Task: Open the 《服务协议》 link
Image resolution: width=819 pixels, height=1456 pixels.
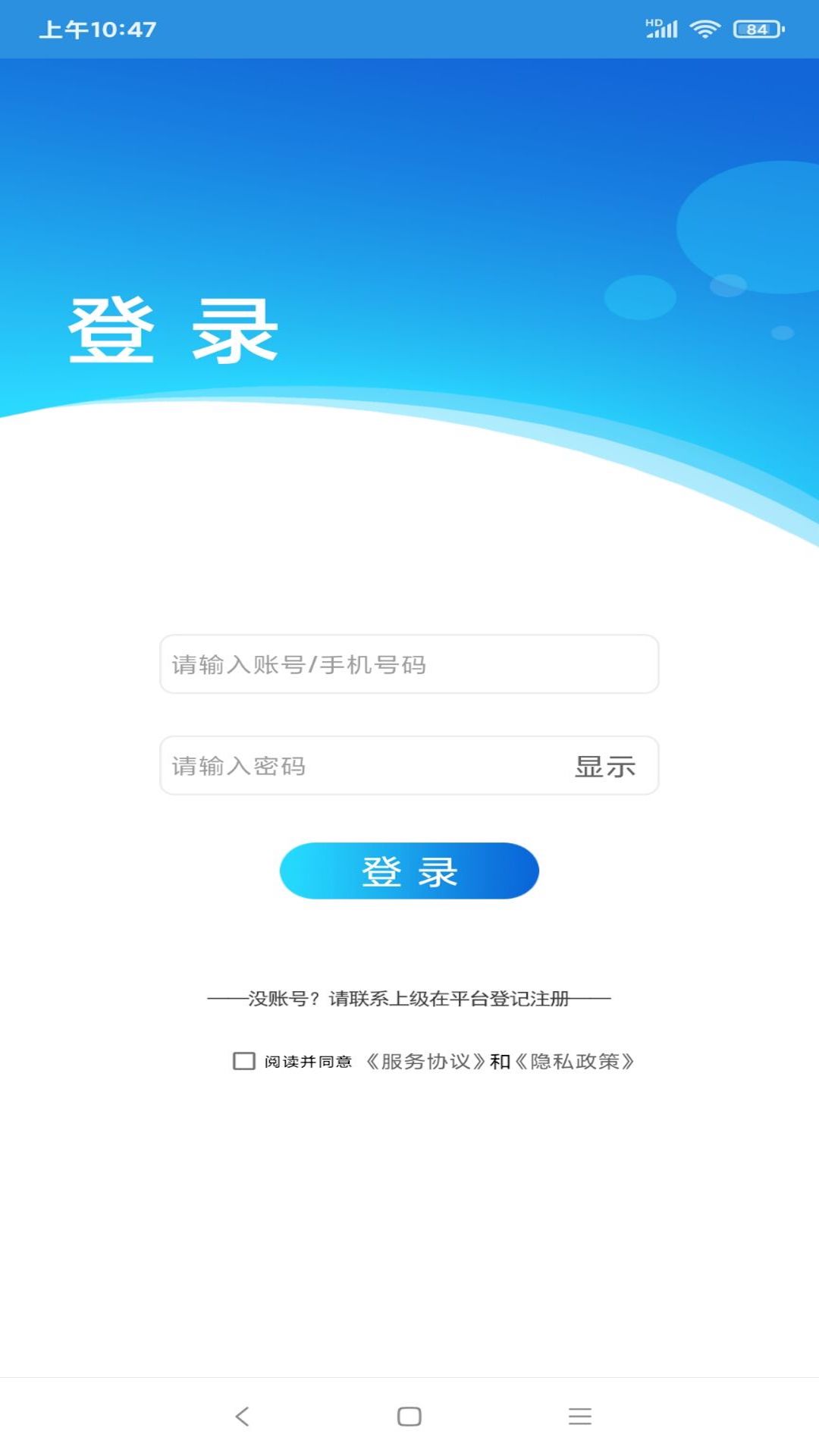Action: 425,1062
